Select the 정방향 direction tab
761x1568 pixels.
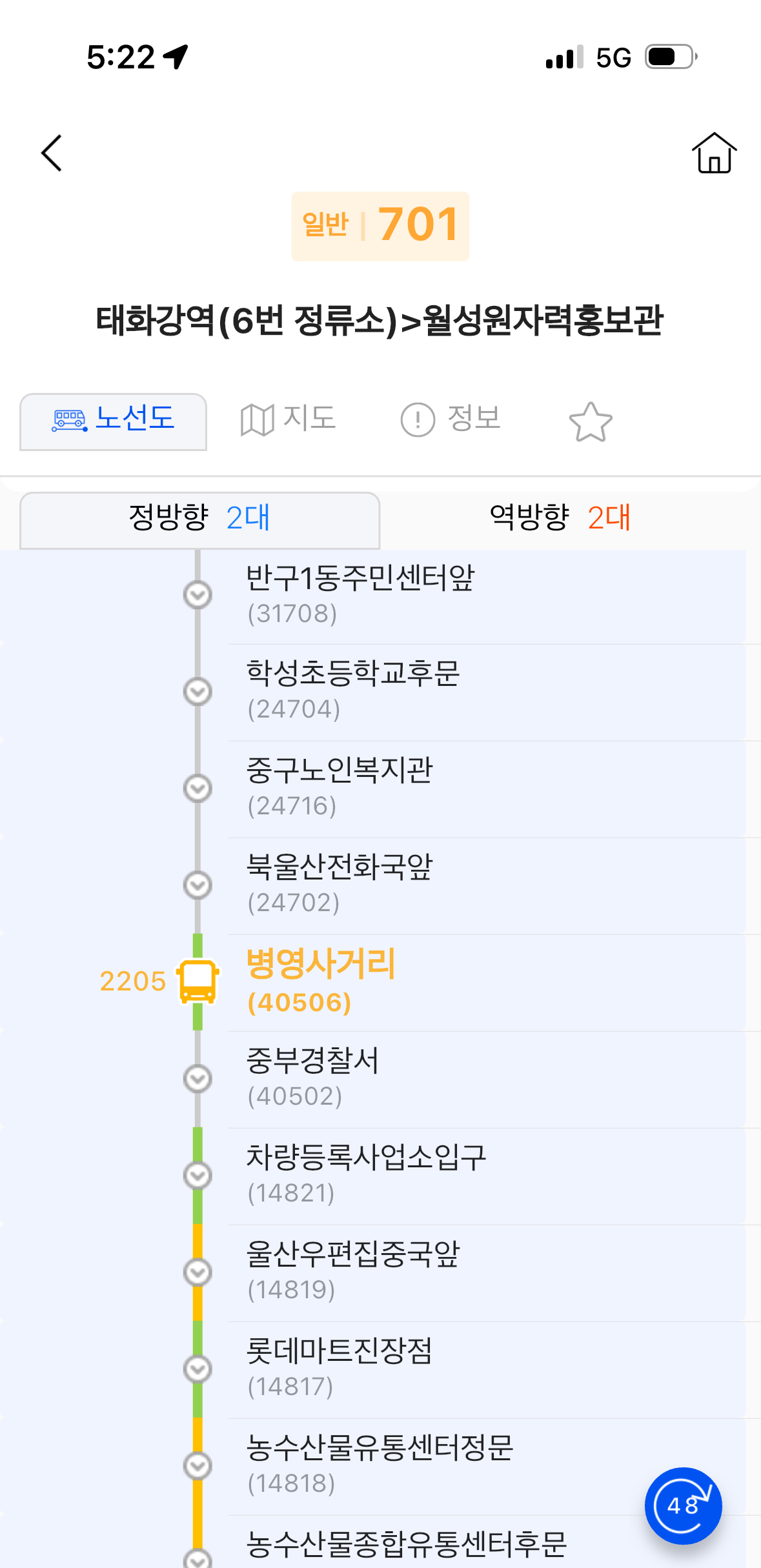[199, 518]
